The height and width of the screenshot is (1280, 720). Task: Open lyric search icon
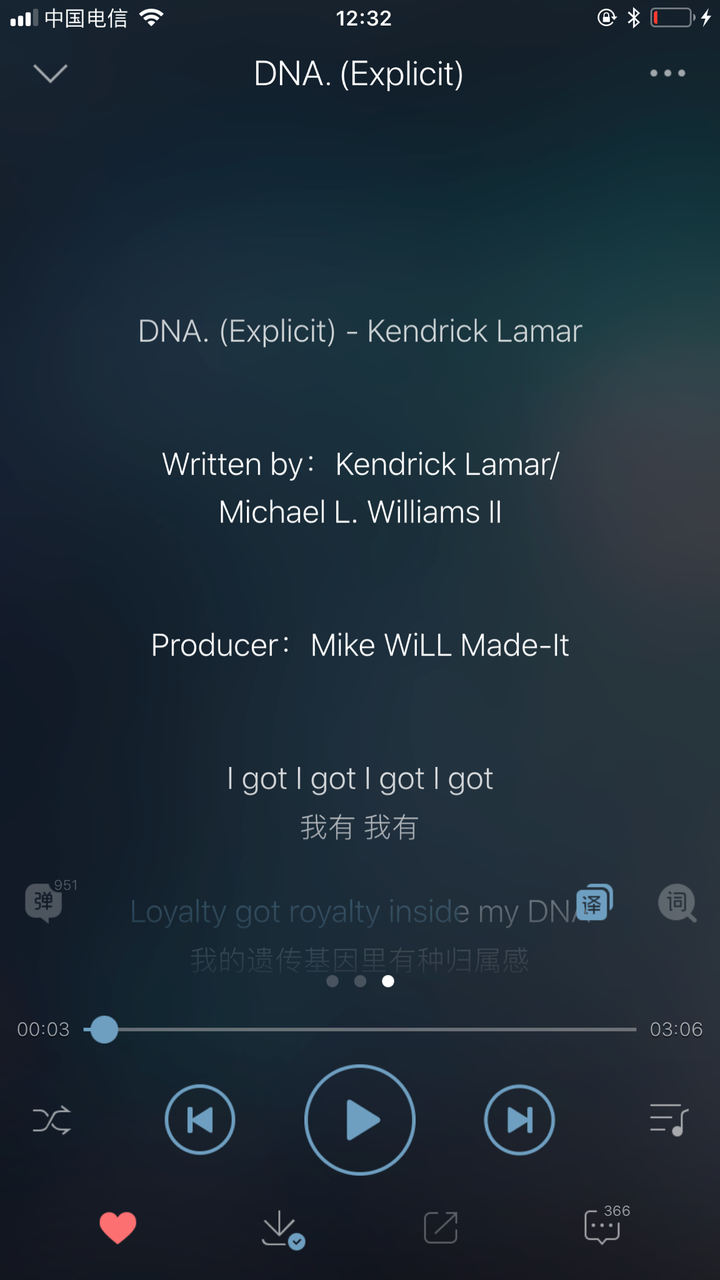(x=677, y=904)
